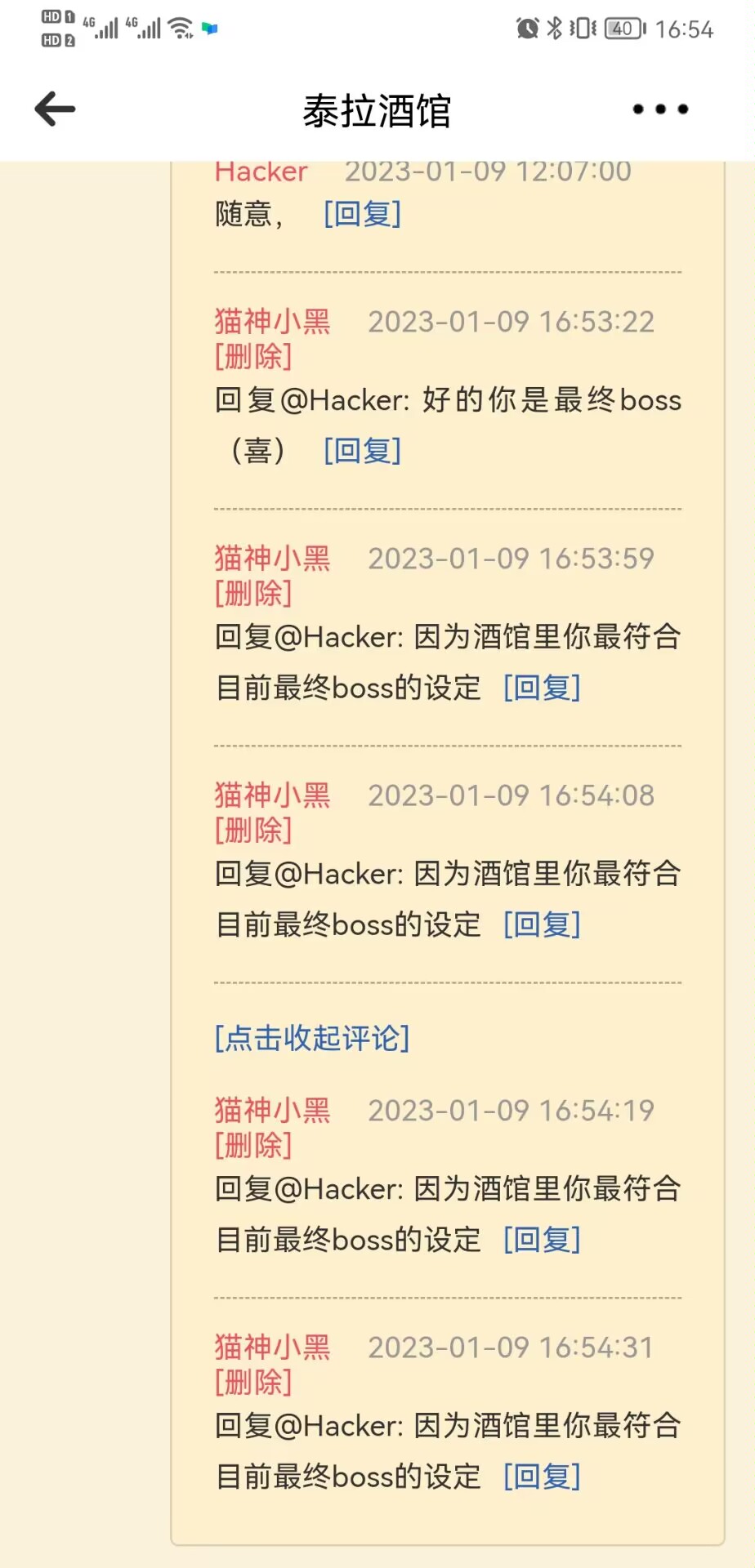Go back using the arrow icon
Viewport: 755px width, 1568px height.
56,109
